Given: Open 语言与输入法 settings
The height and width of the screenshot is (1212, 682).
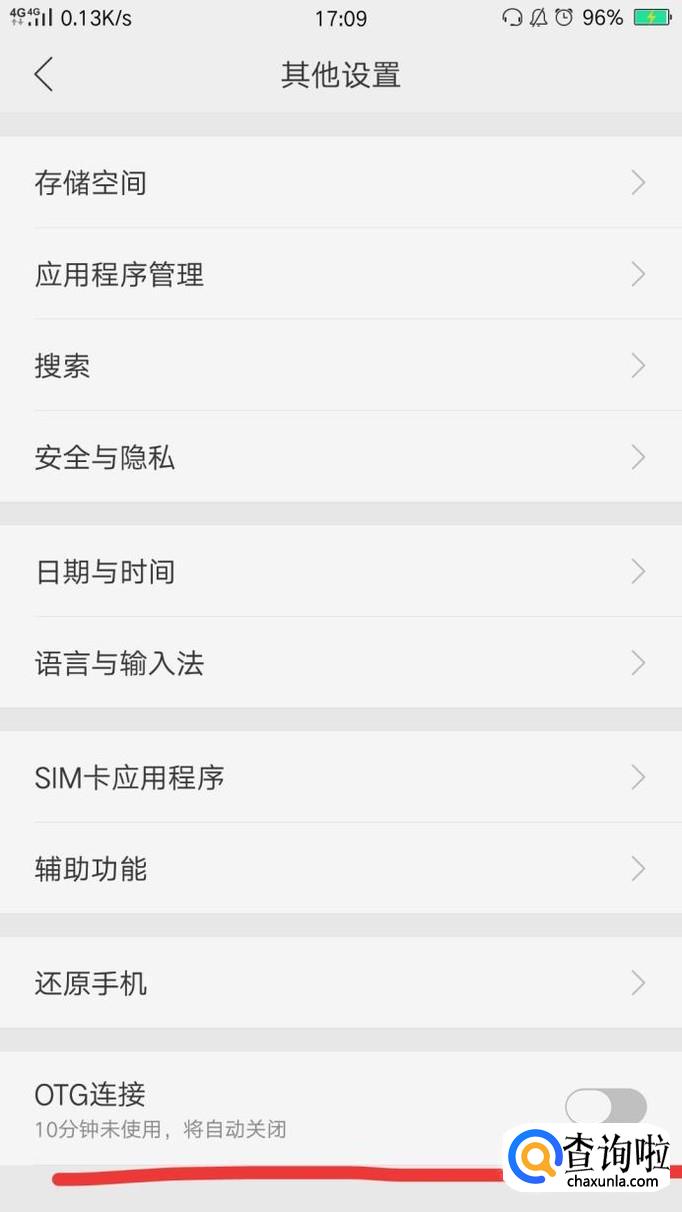Looking at the screenshot, I should point(340,663).
